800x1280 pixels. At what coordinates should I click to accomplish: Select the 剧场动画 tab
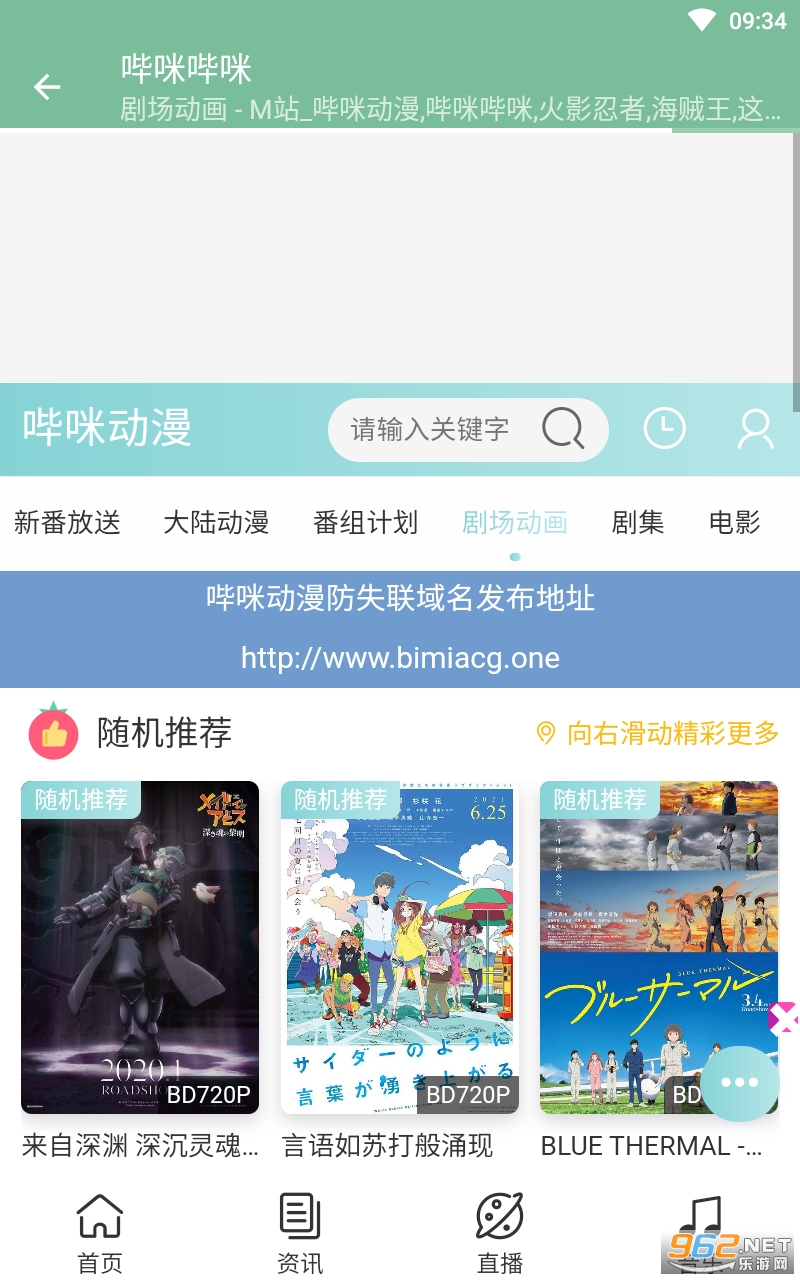pyautogui.click(x=514, y=522)
